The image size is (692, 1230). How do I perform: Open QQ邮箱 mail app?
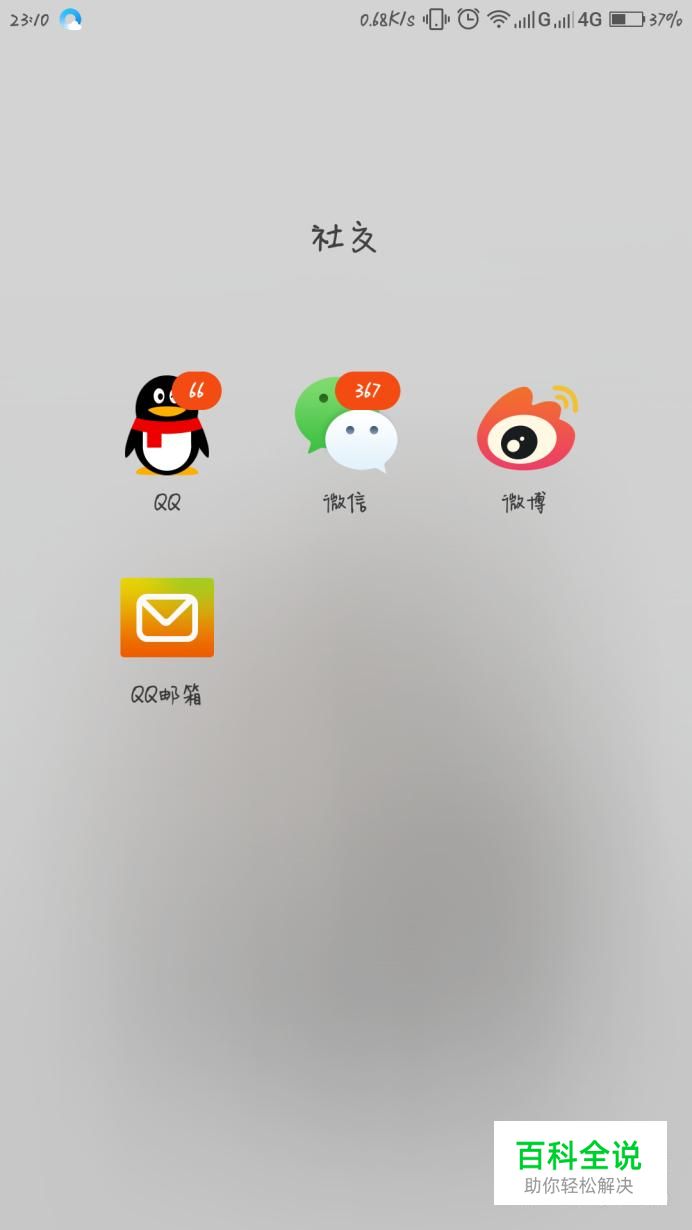click(x=167, y=618)
